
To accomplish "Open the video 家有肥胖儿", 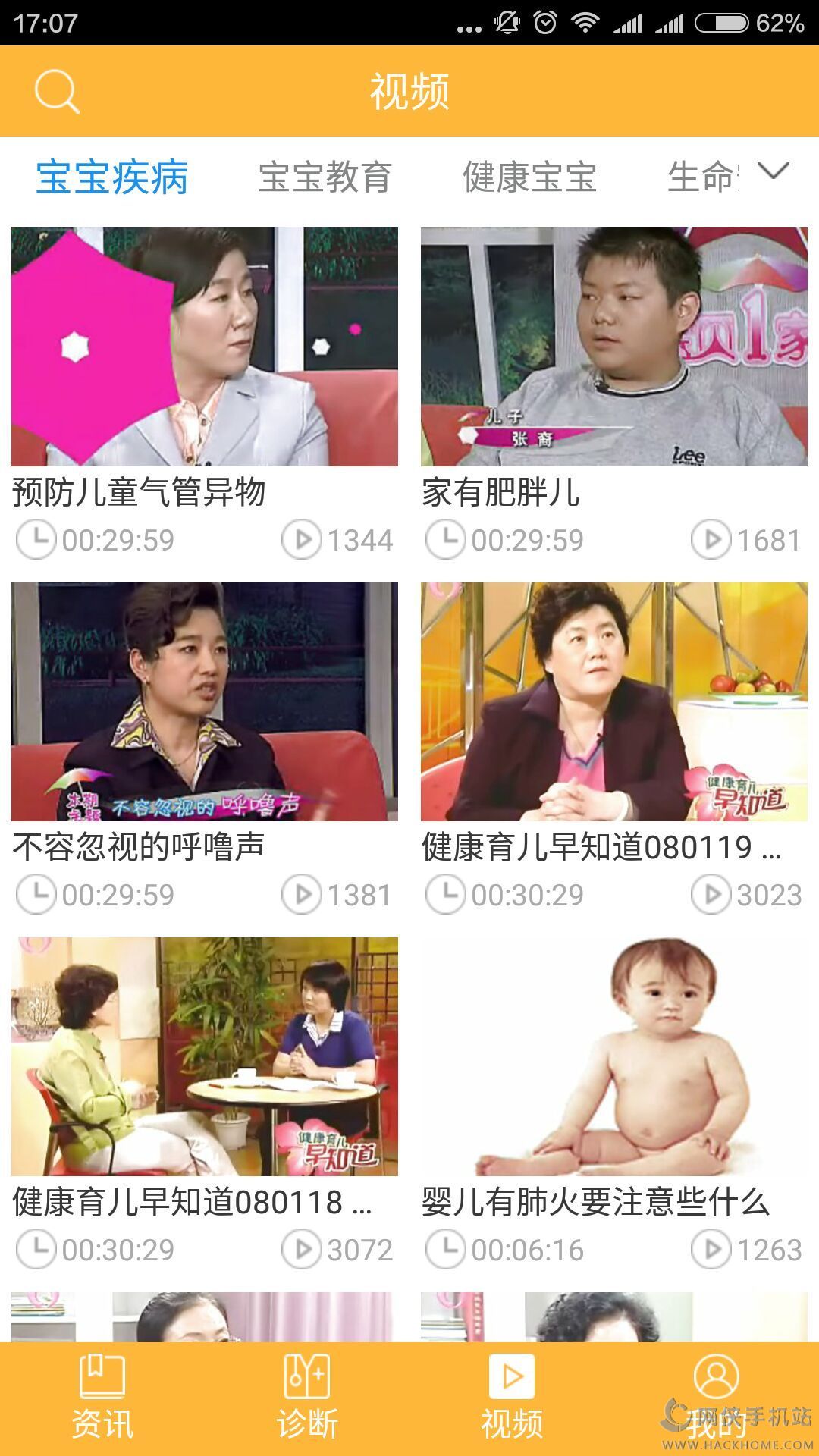I will (614, 347).
